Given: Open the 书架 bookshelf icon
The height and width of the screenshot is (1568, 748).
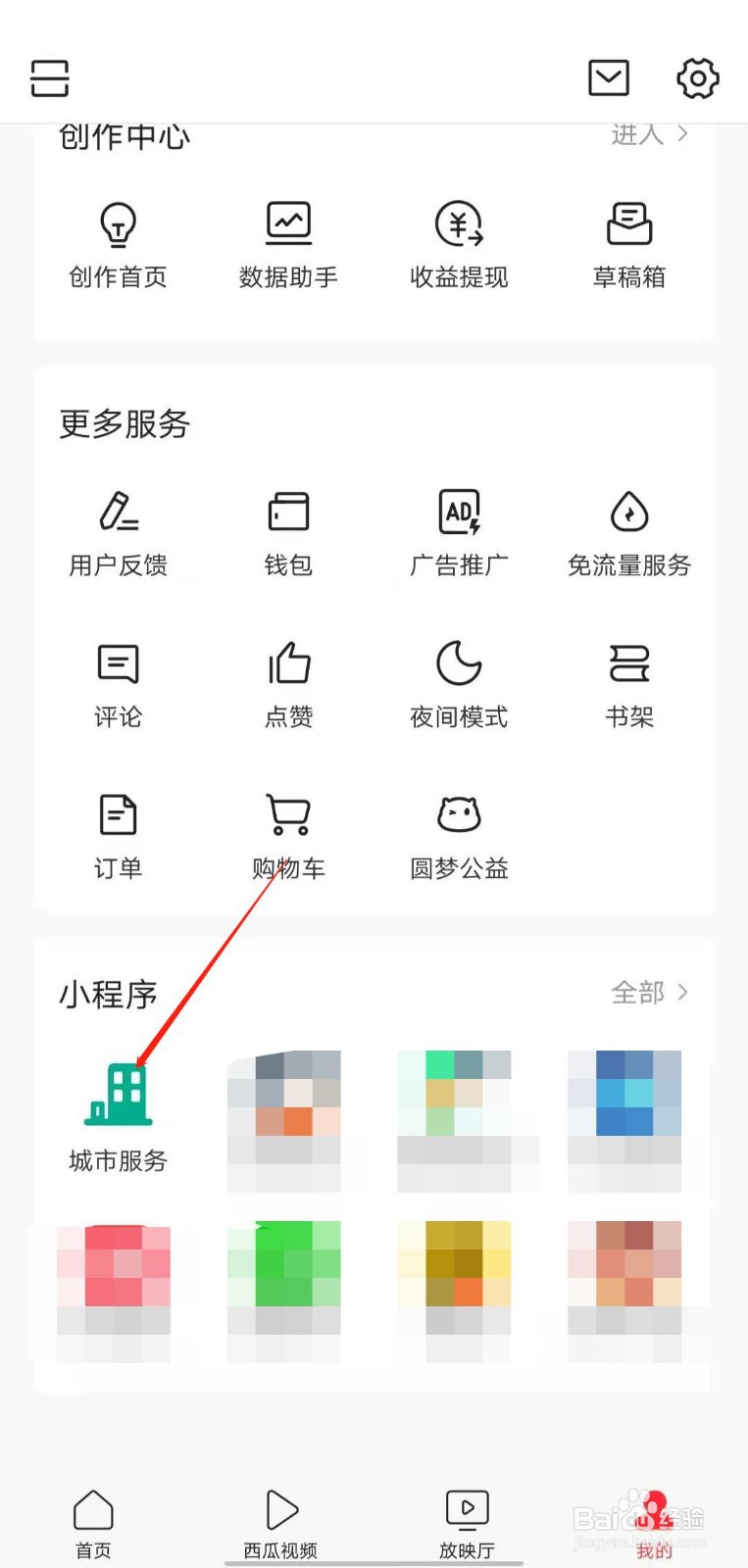Looking at the screenshot, I should pos(628,682).
